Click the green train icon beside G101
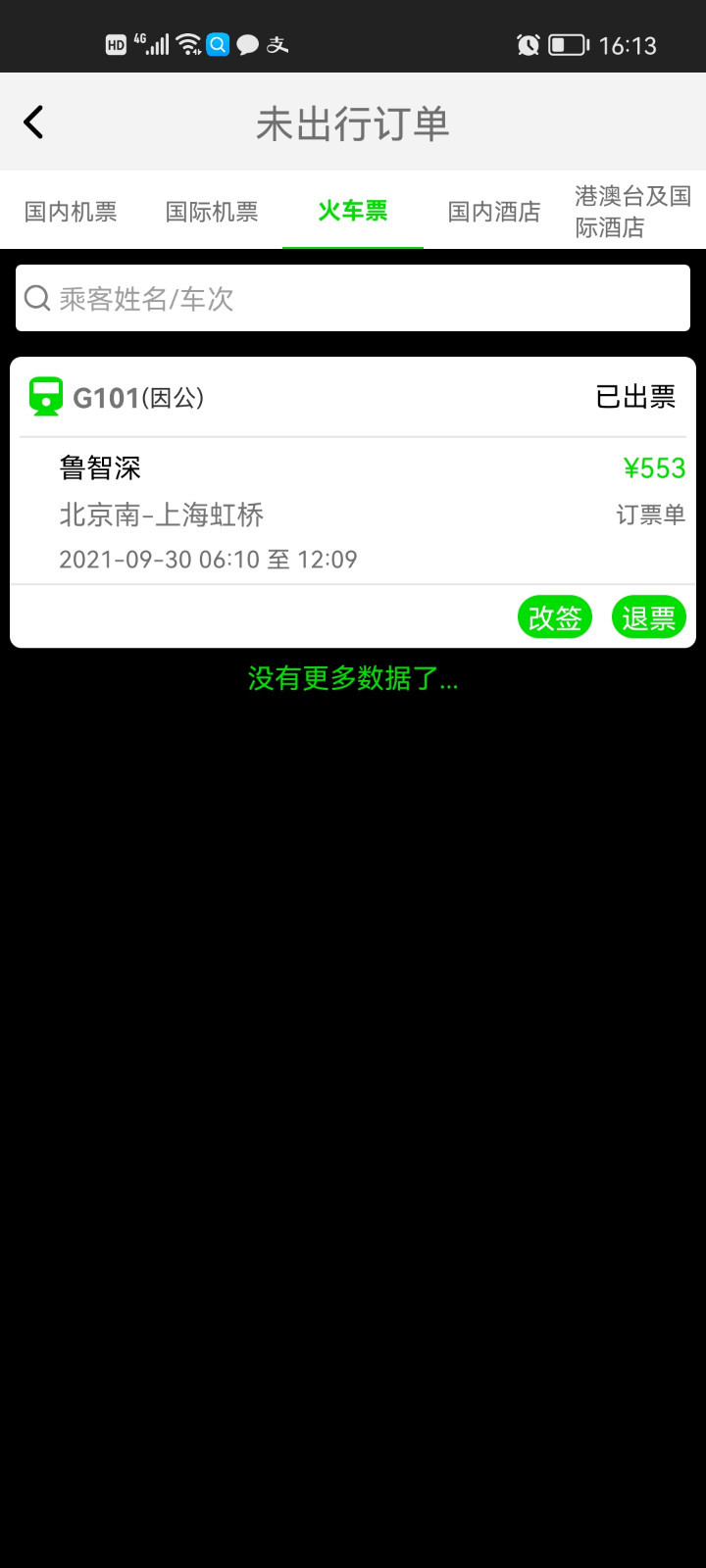The width and height of the screenshot is (706, 1568). tap(45, 397)
